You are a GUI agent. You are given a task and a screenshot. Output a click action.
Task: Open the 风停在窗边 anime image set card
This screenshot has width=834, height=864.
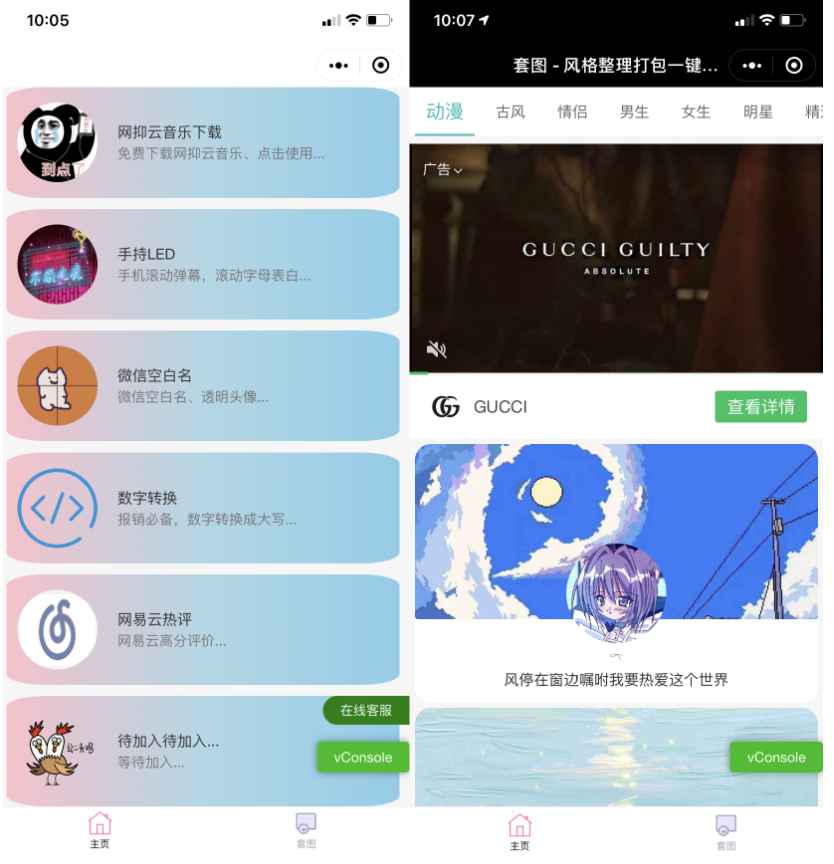616,570
